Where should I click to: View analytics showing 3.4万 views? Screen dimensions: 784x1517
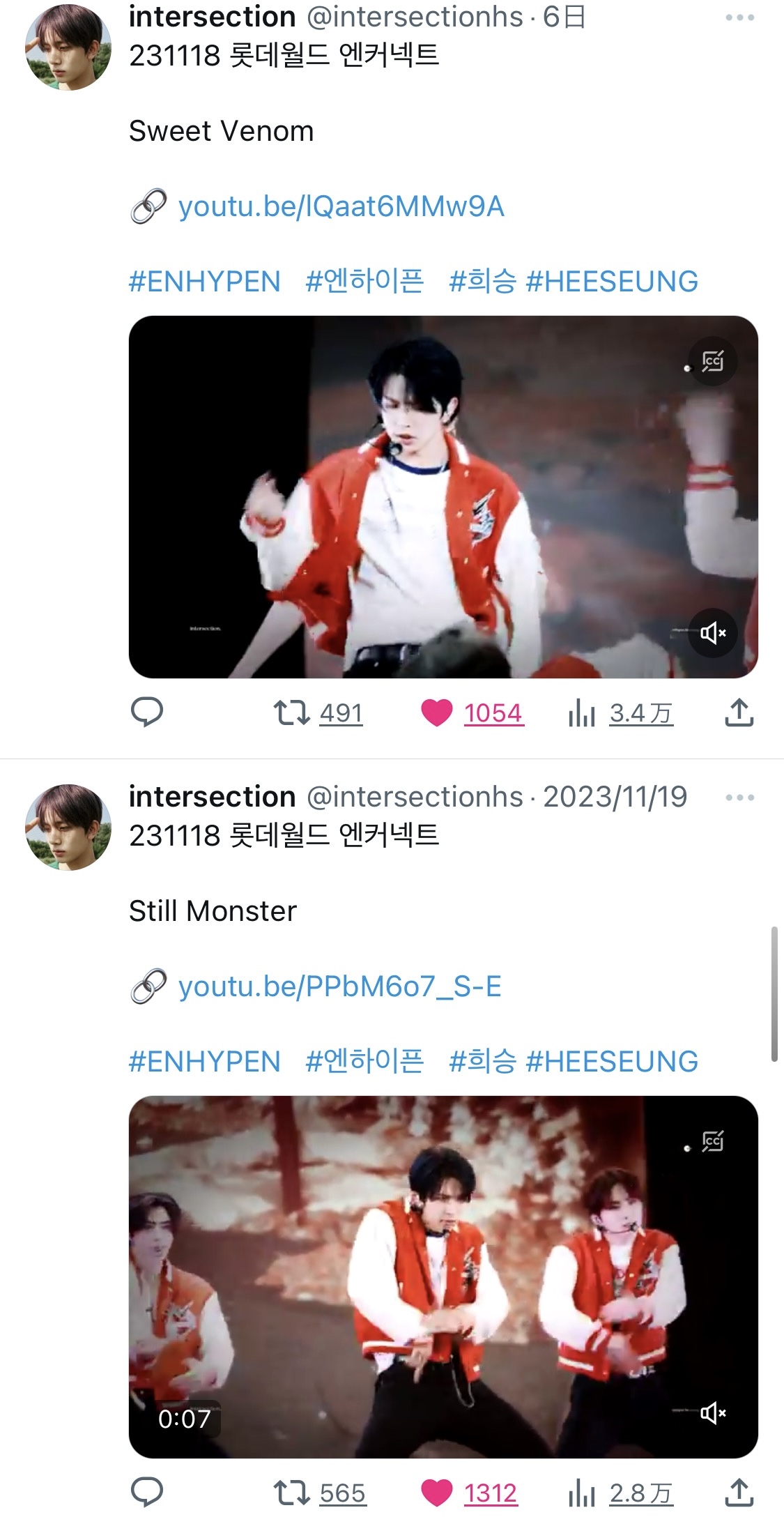pyautogui.click(x=621, y=713)
